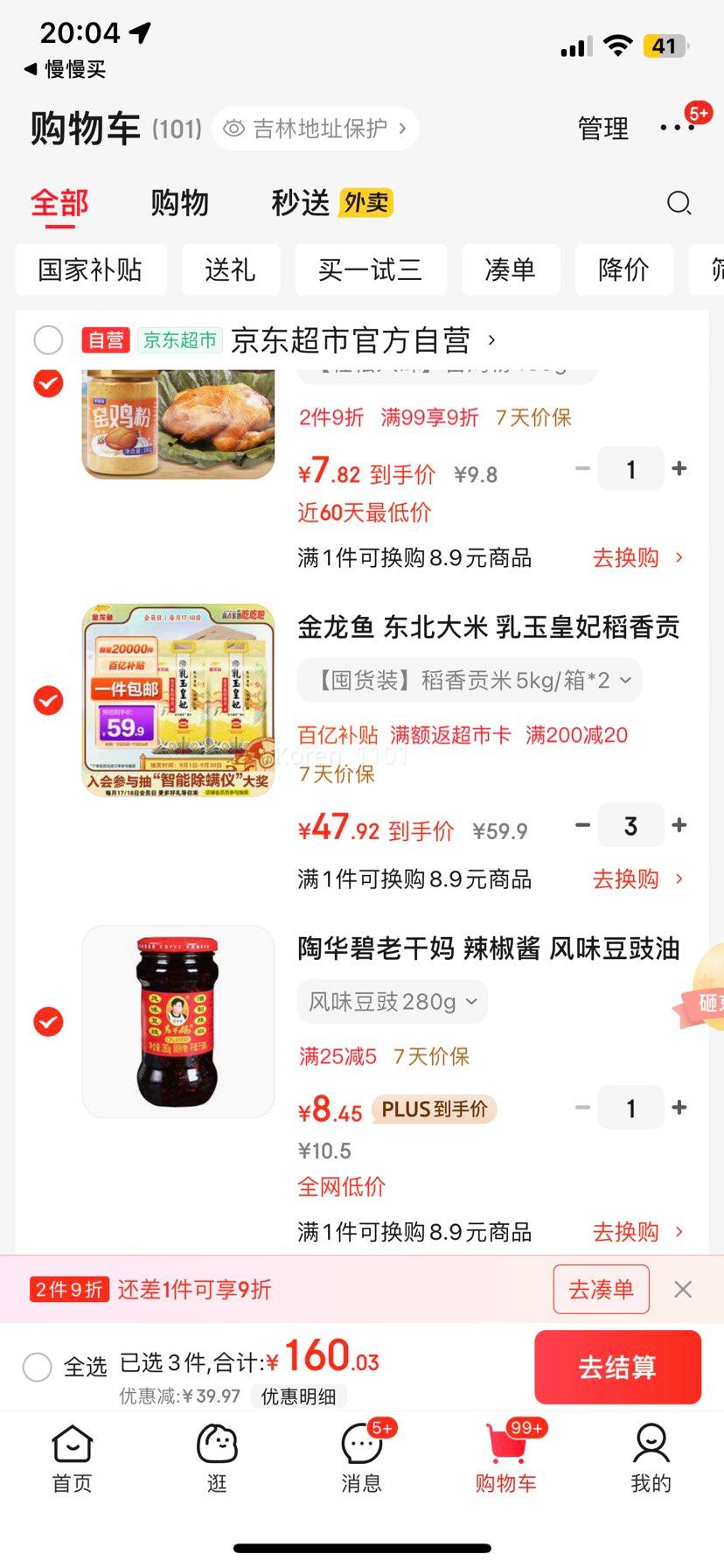This screenshot has width=724, height=1568.
Task: Open the 稻香贡米 5kg/箱*2 spec dropdown
Action: pyautogui.click(x=470, y=680)
